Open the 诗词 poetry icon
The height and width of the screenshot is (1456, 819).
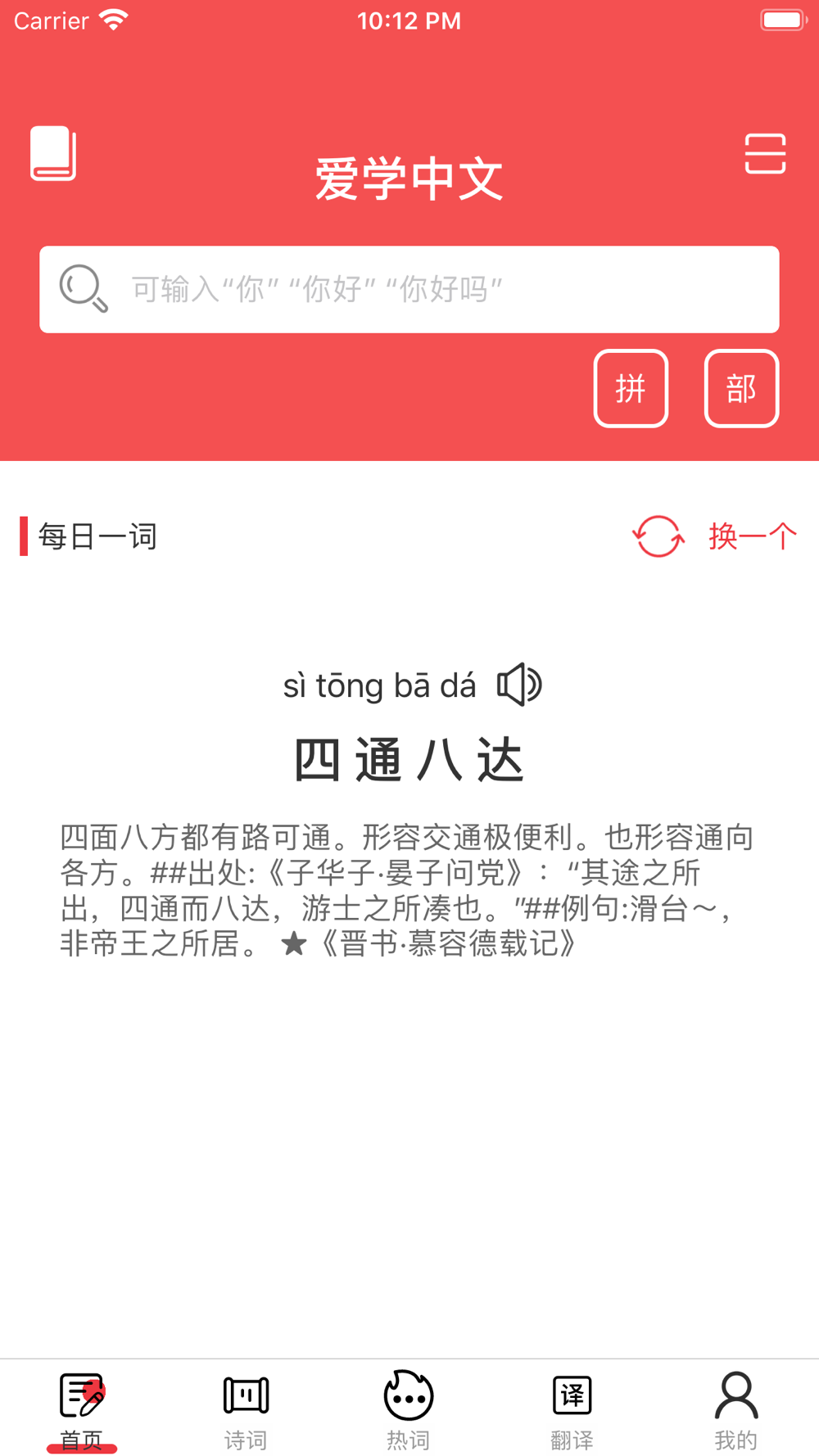[245, 1395]
